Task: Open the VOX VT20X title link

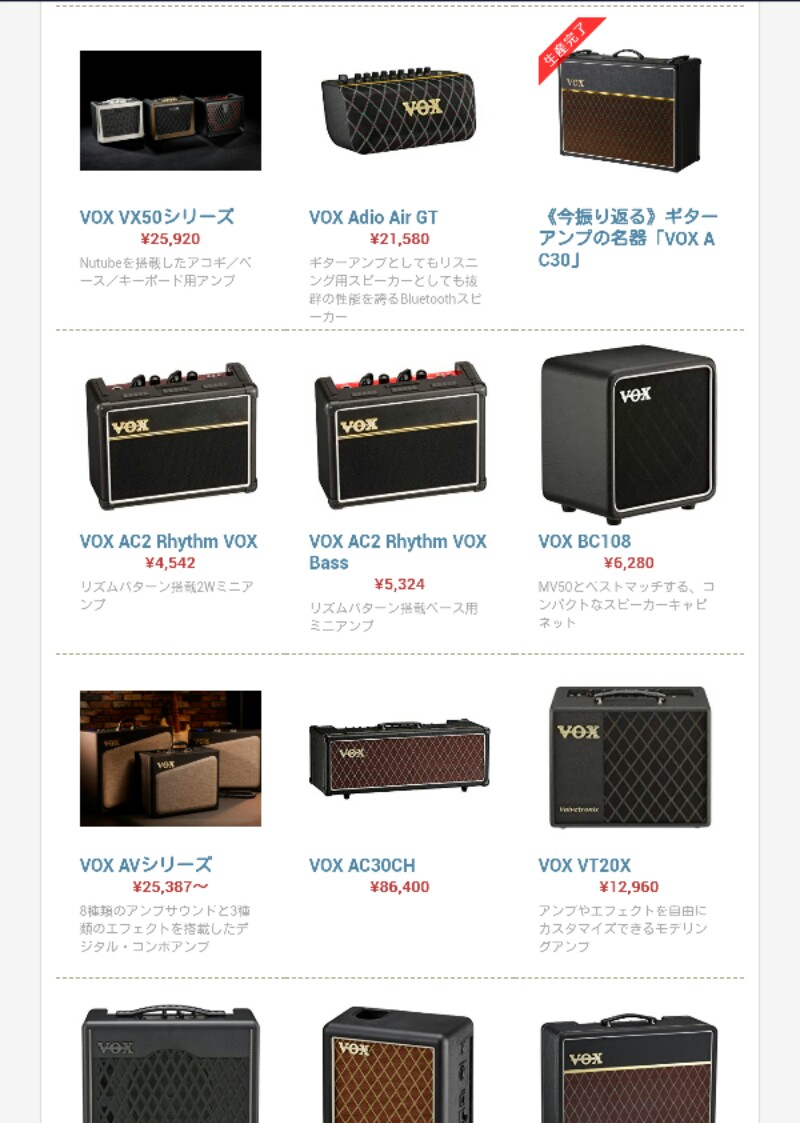Action: tap(584, 865)
